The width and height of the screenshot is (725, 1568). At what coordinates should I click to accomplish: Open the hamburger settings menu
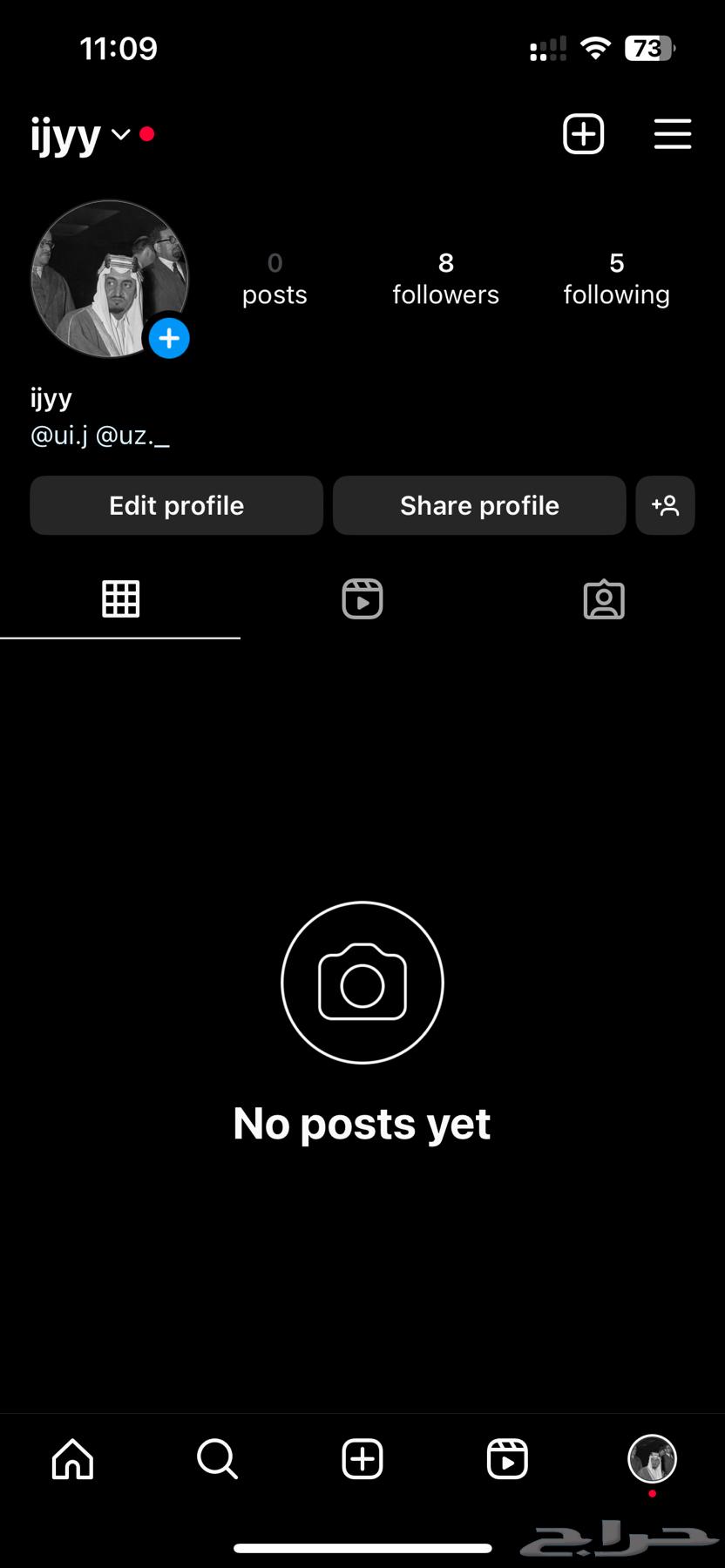click(673, 134)
